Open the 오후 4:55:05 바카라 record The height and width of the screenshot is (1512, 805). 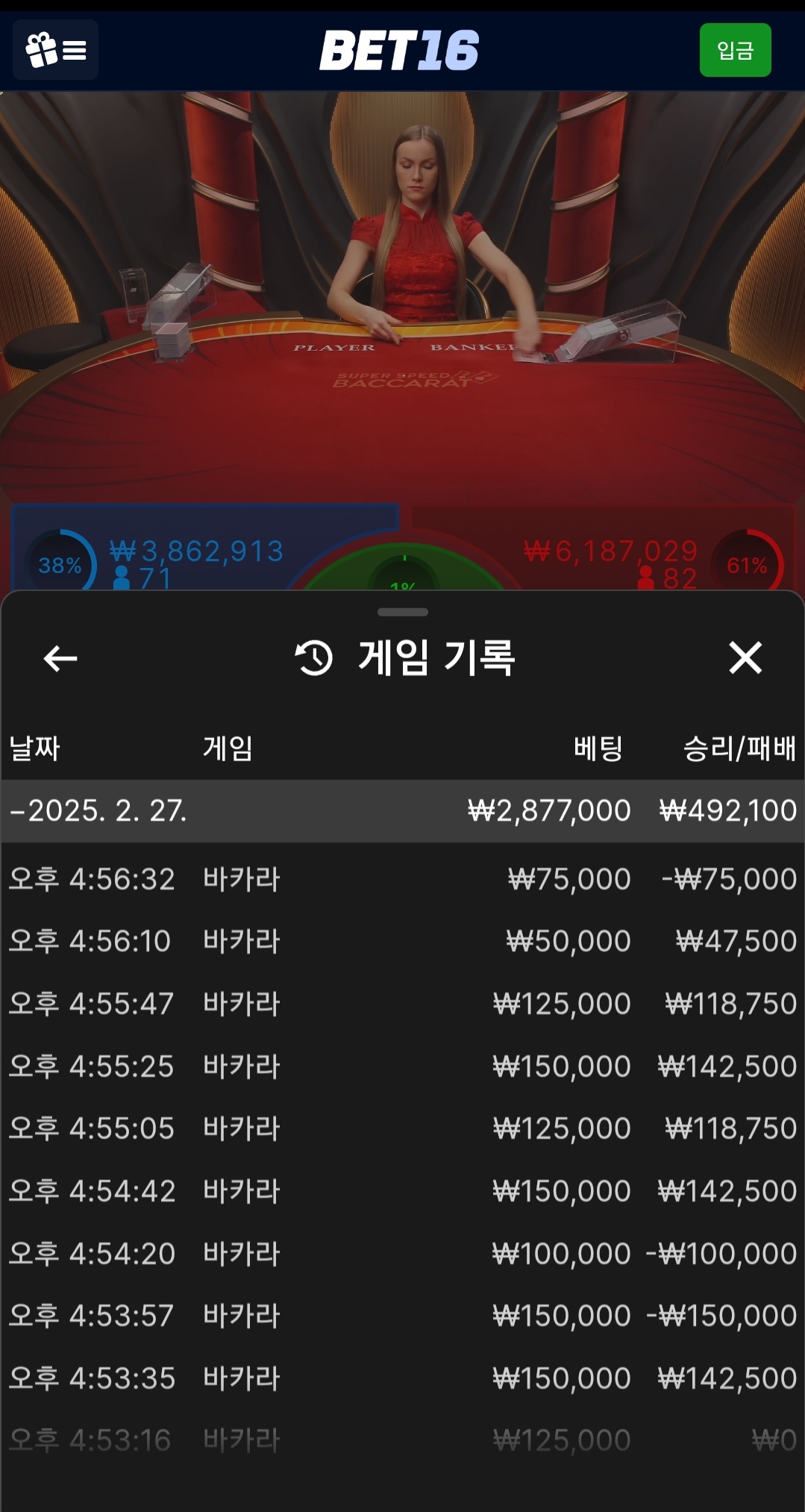(402, 1128)
